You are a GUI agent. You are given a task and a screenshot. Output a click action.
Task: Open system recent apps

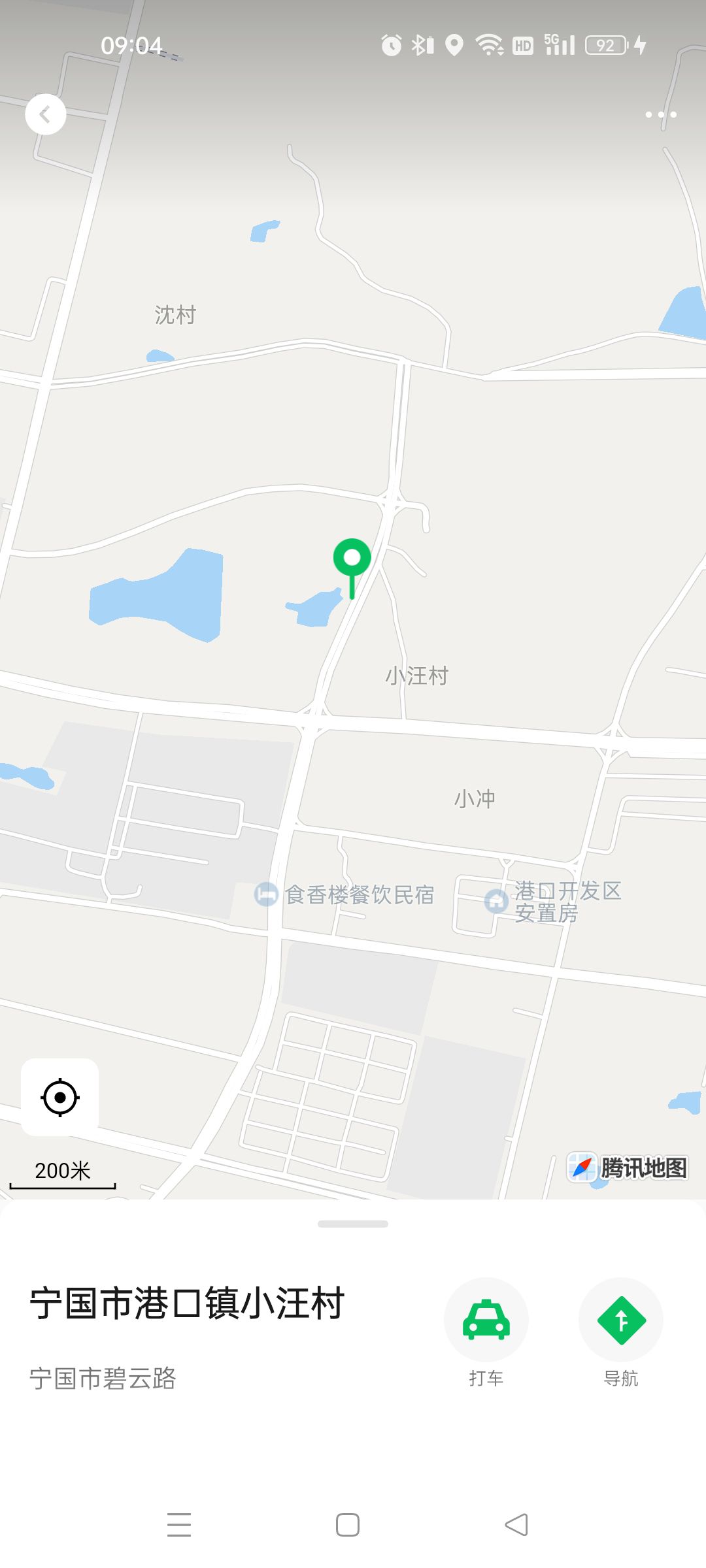tap(179, 1524)
